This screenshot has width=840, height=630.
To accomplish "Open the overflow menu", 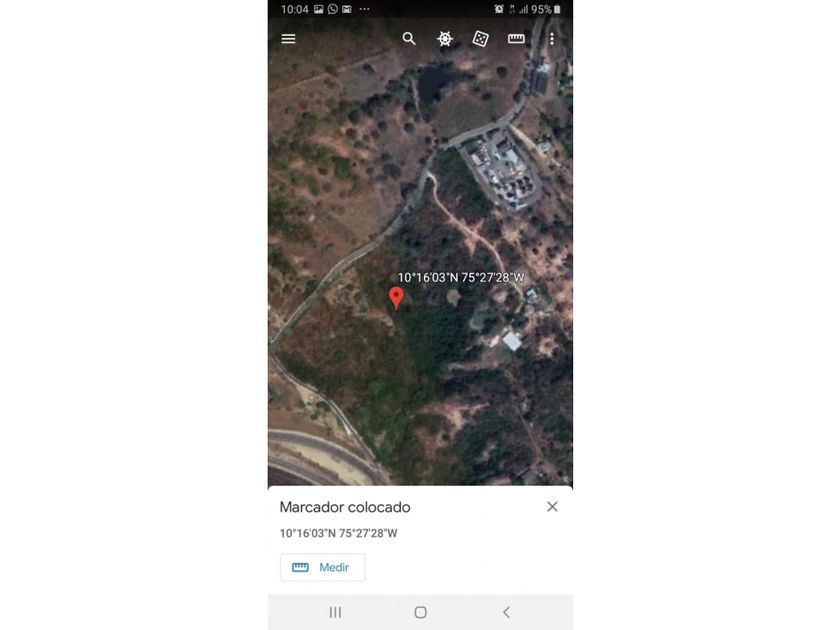I will (x=551, y=39).
